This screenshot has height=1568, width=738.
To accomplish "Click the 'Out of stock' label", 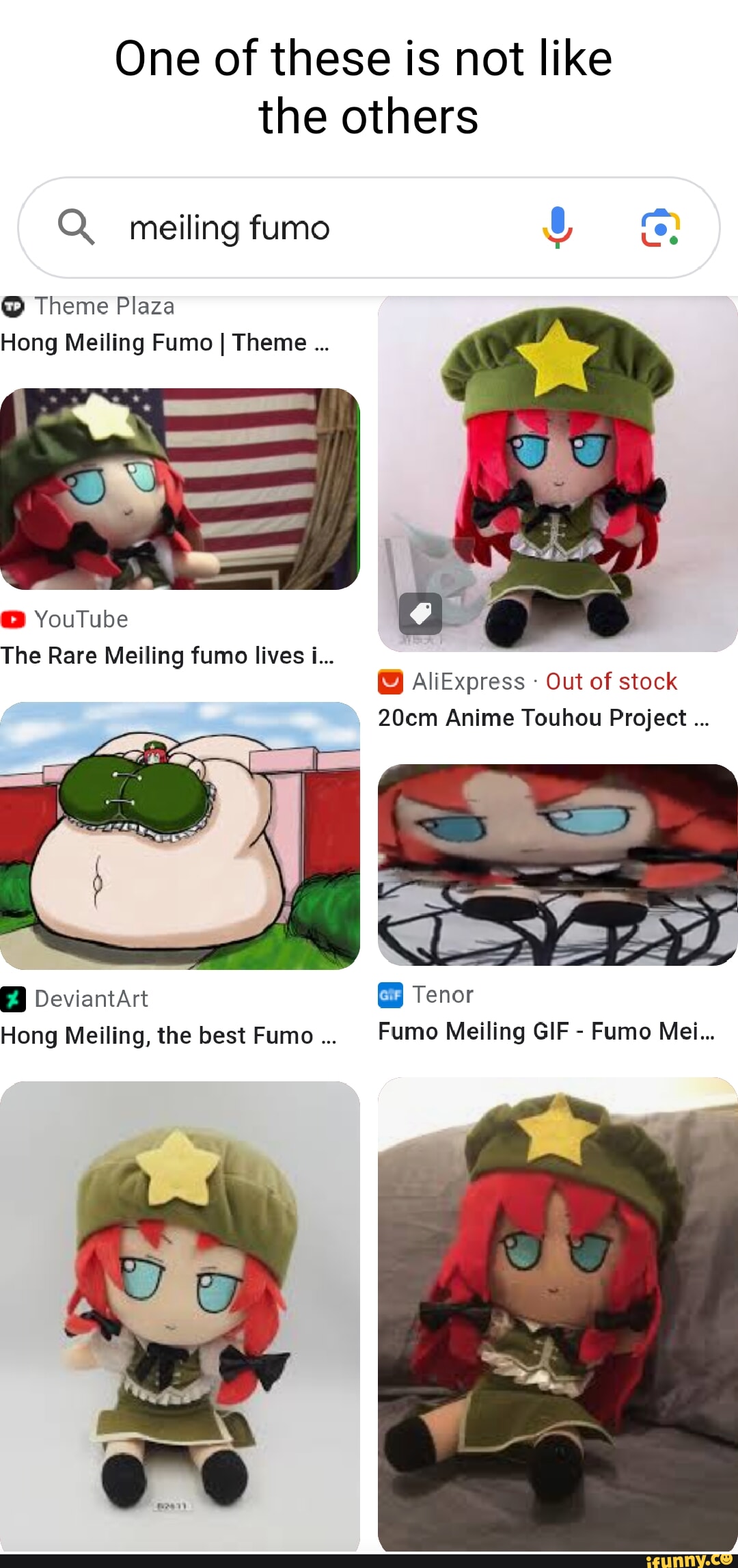I will pos(610,681).
